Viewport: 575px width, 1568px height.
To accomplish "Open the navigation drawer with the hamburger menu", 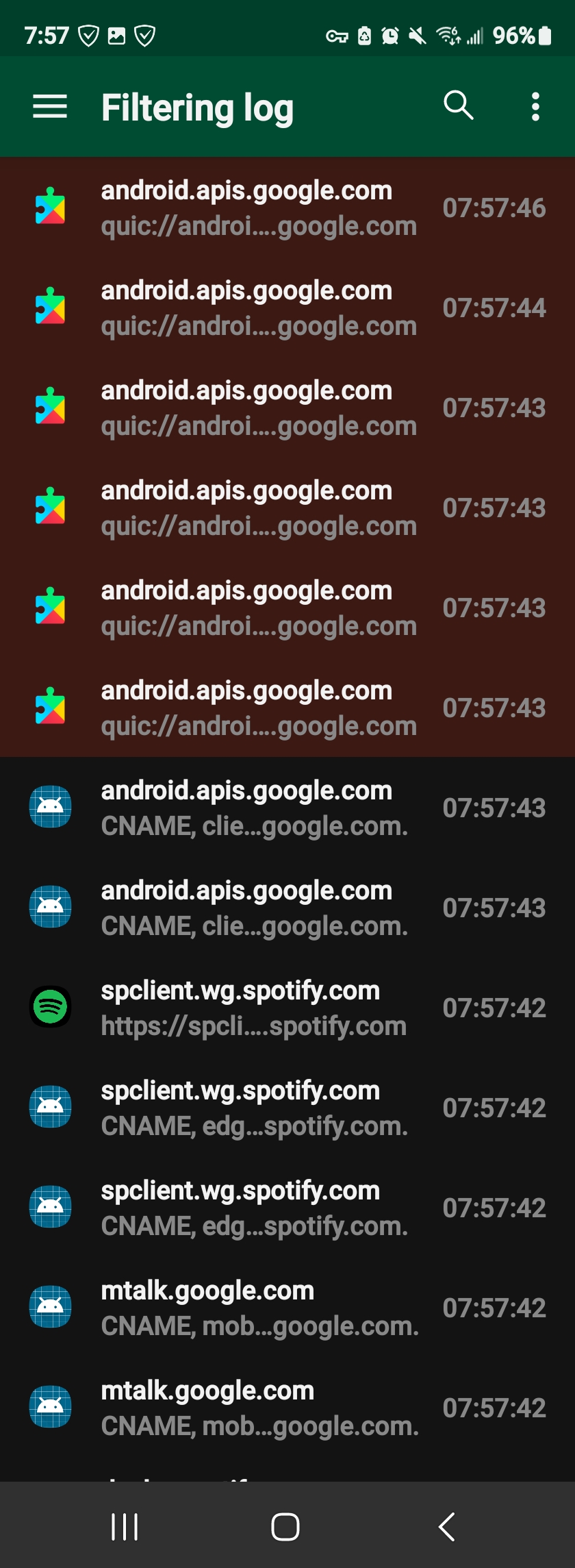I will [49, 106].
